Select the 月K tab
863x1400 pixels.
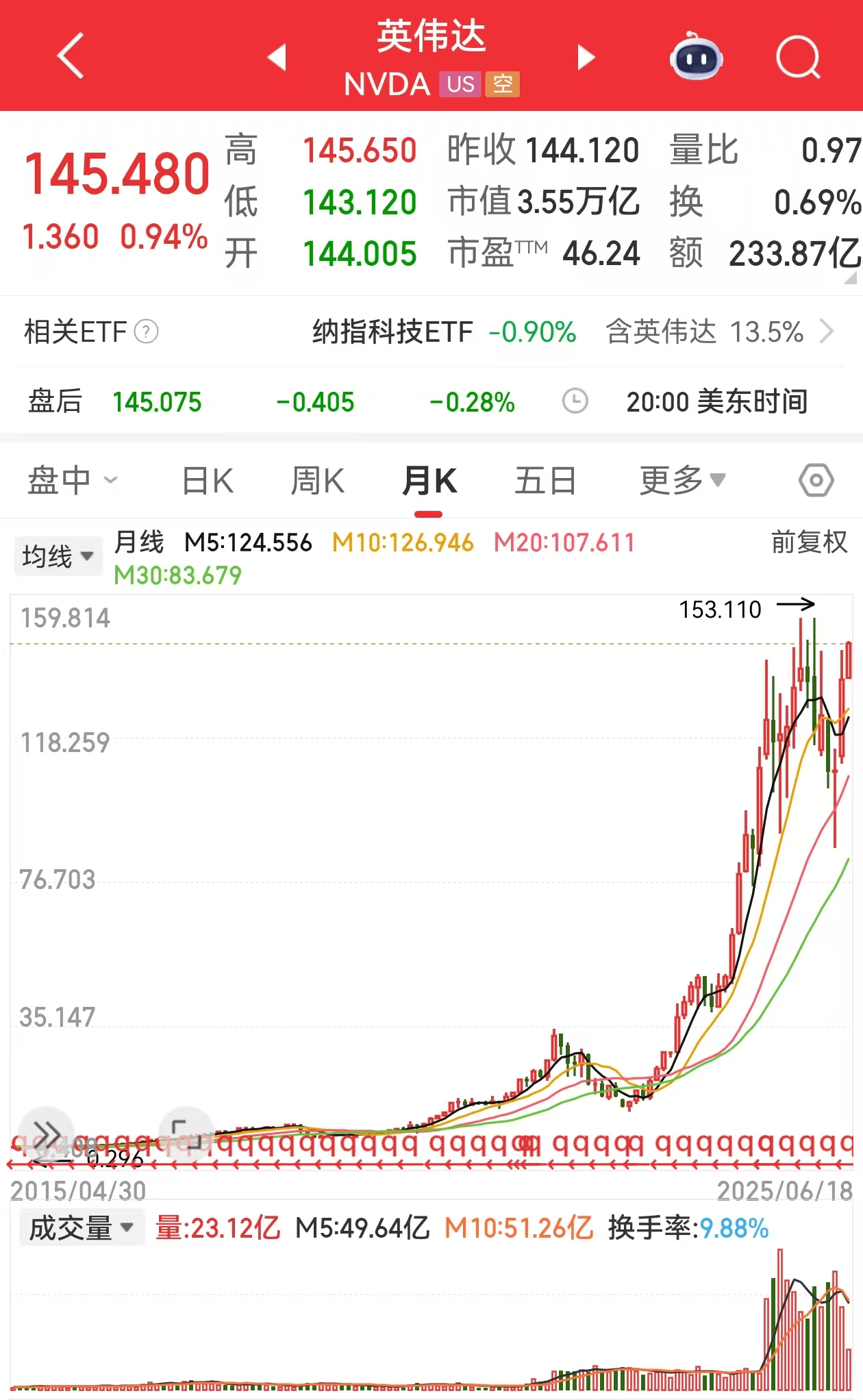(429, 480)
